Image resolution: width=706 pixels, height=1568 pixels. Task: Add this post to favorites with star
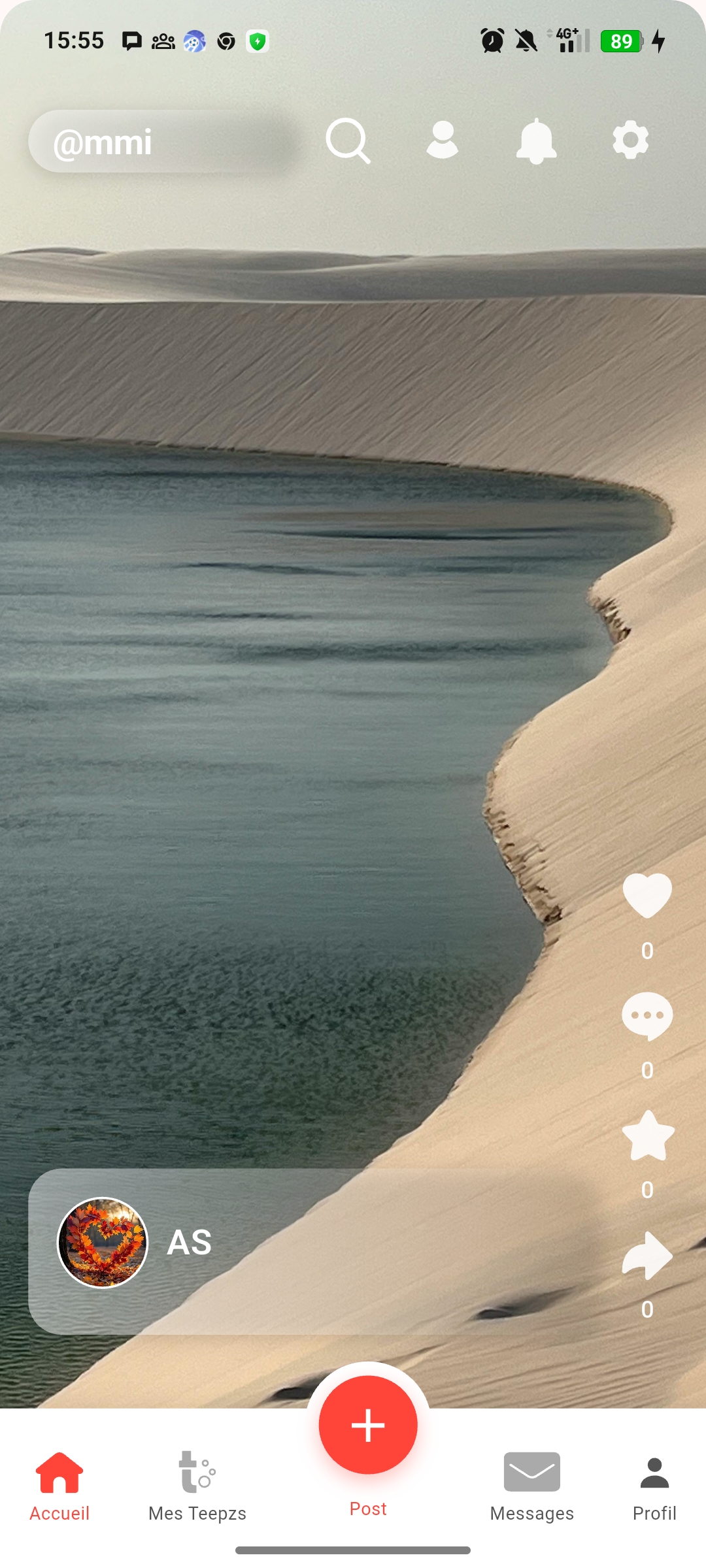(647, 1136)
